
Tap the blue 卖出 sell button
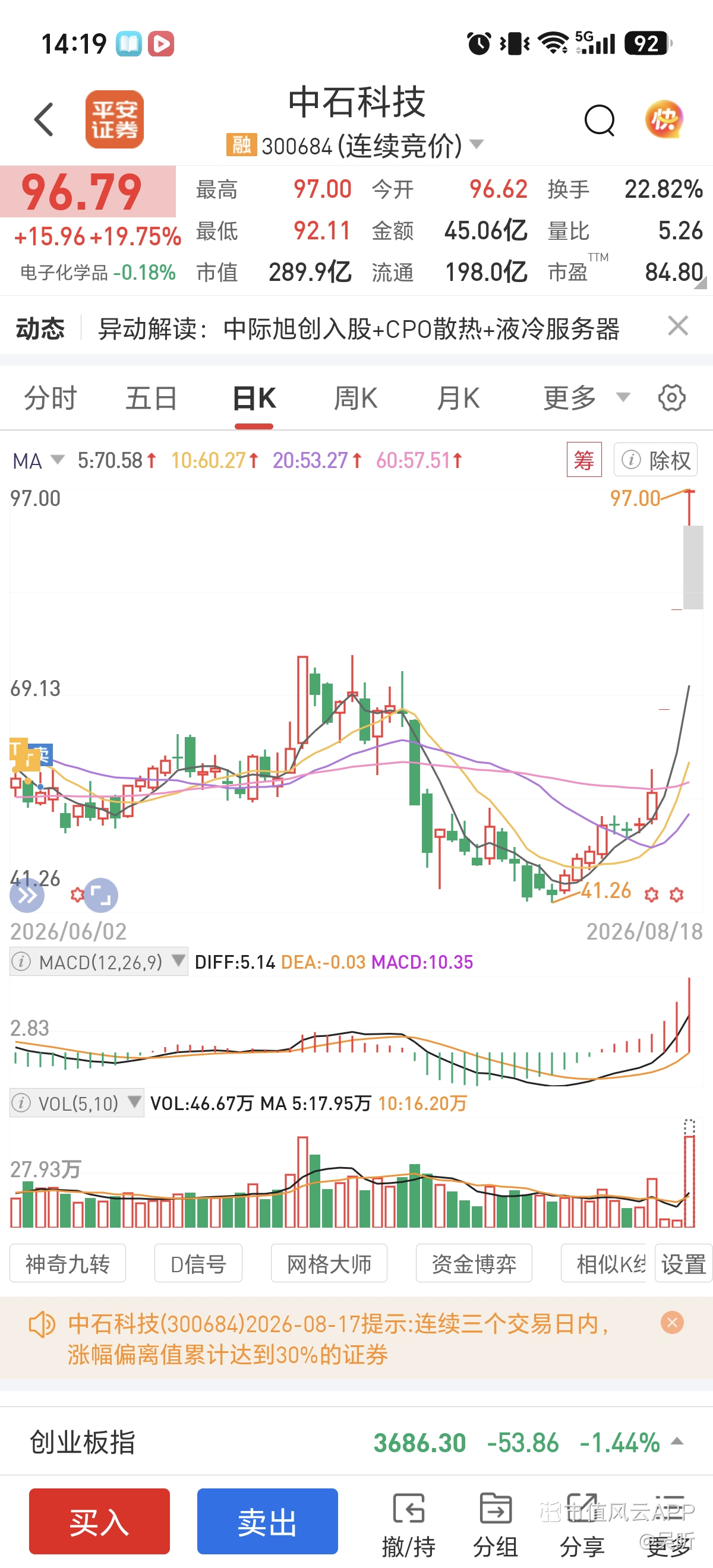pos(267,1521)
